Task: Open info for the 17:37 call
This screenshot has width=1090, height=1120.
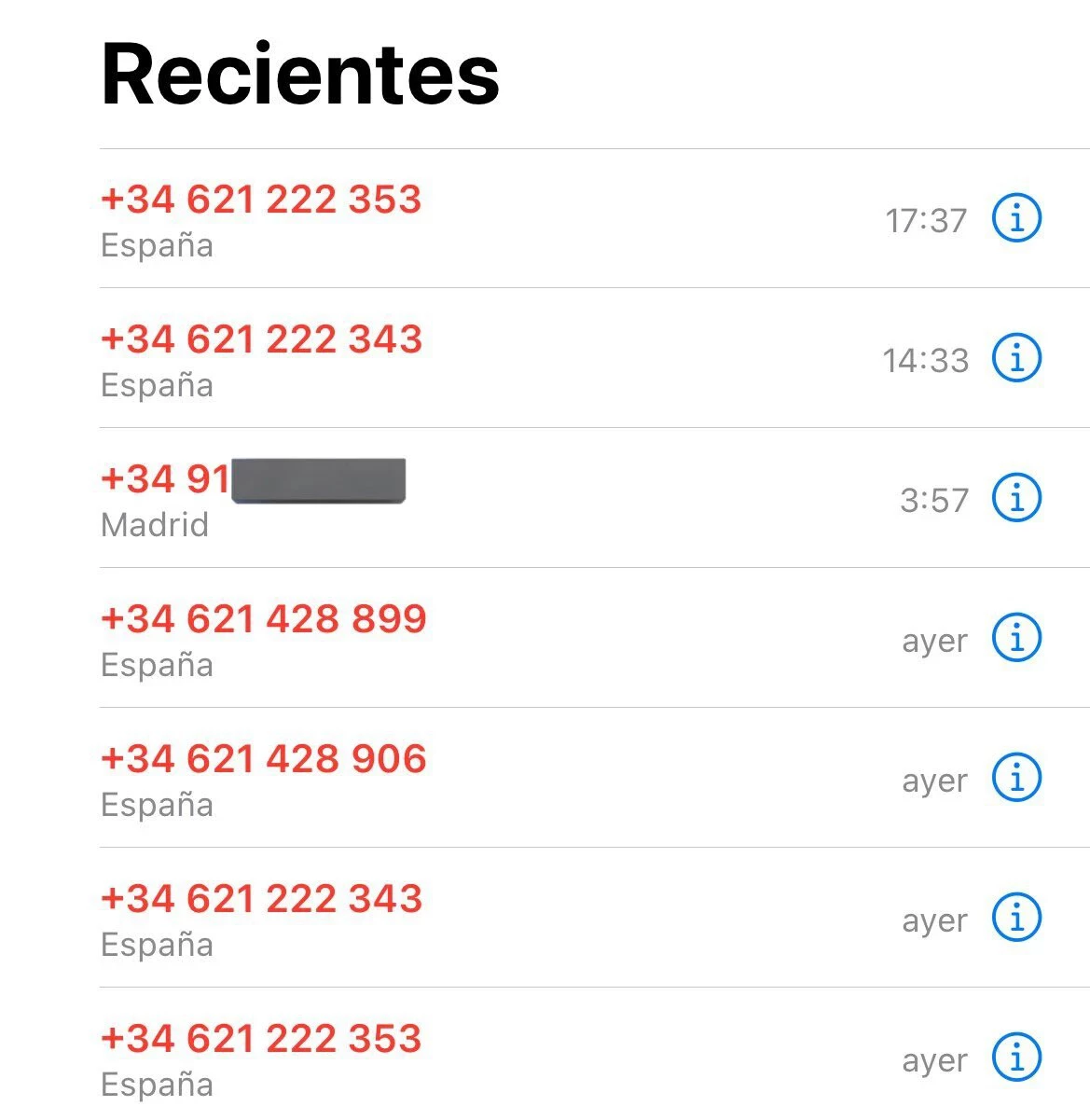Action: 1015,219
